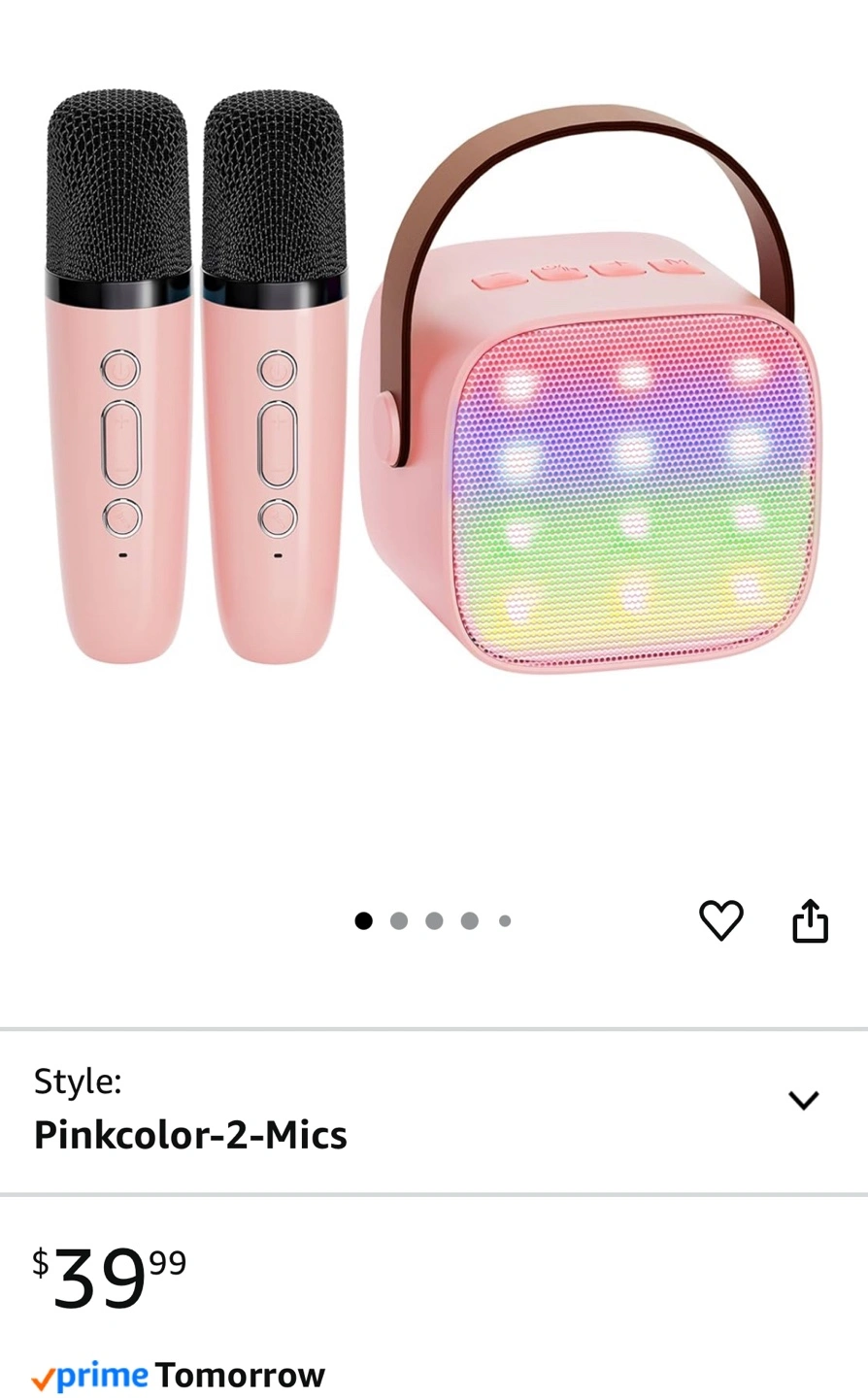Jump to the second image dot
The image size is (868, 1398).
click(399, 920)
